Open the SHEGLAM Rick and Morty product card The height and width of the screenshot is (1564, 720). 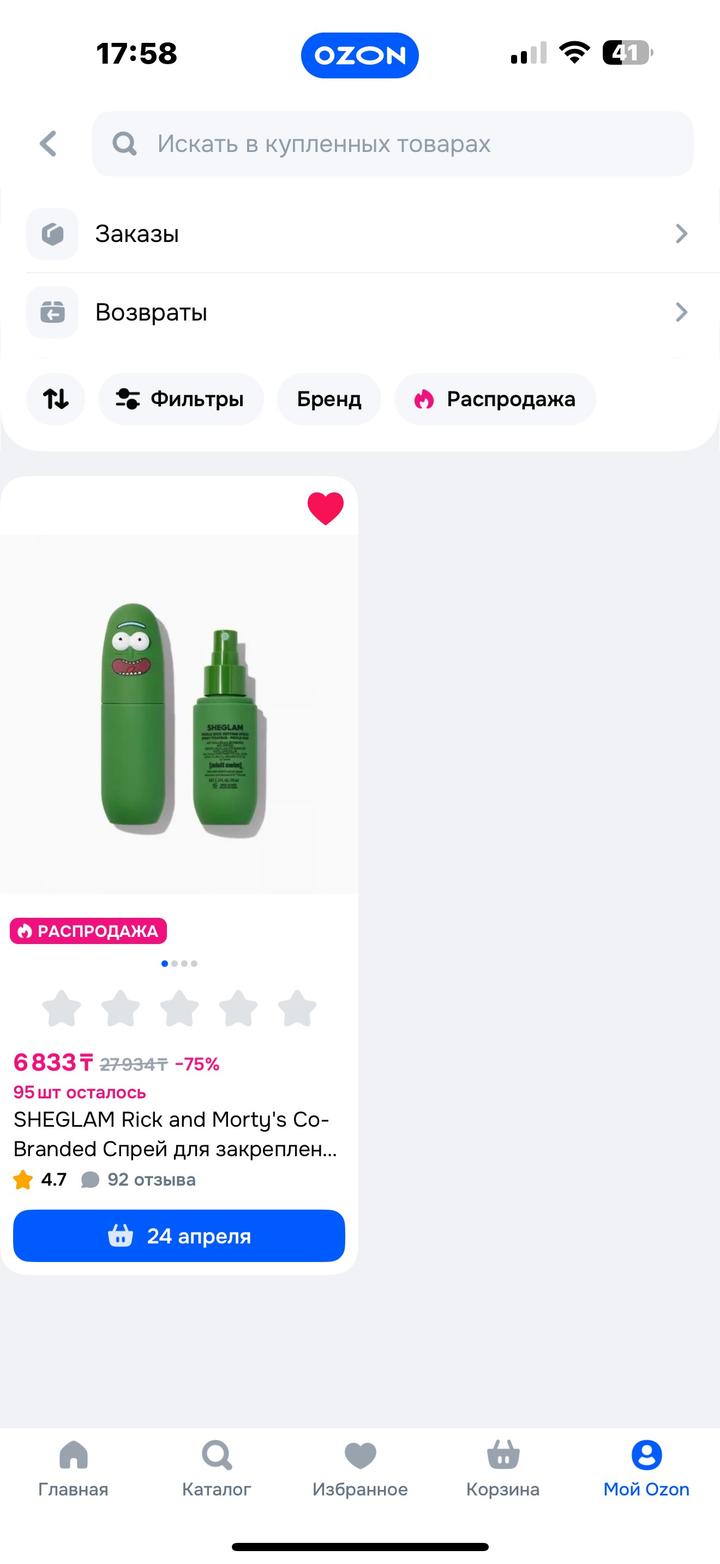[178, 715]
